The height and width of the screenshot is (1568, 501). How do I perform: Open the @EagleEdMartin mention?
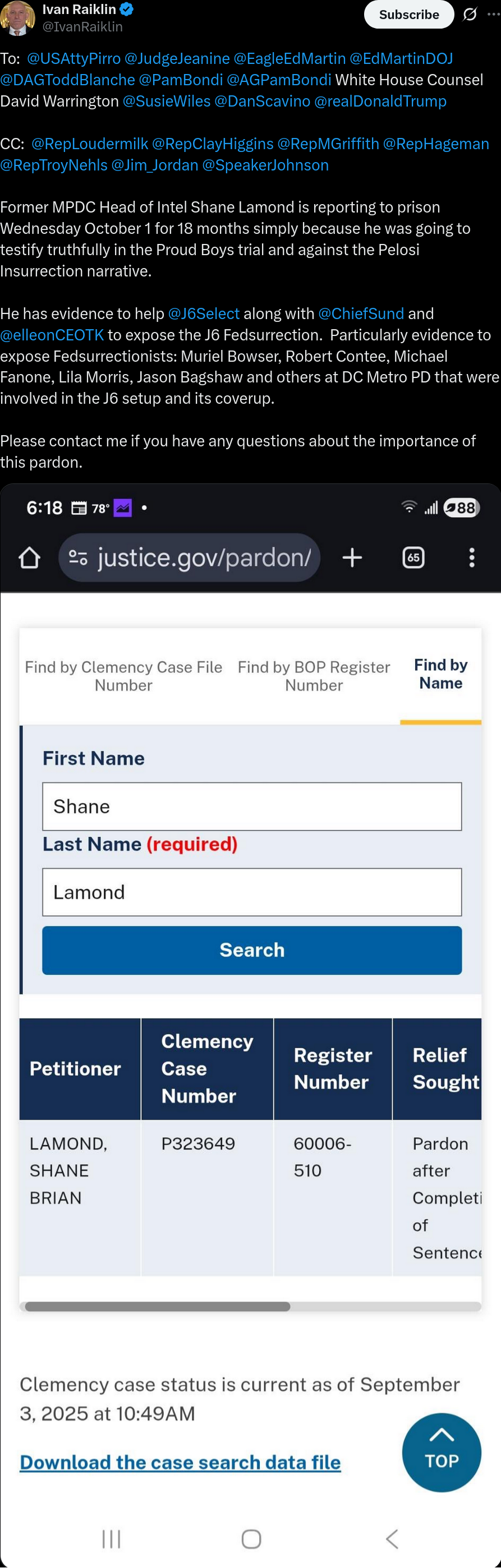tap(289, 58)
